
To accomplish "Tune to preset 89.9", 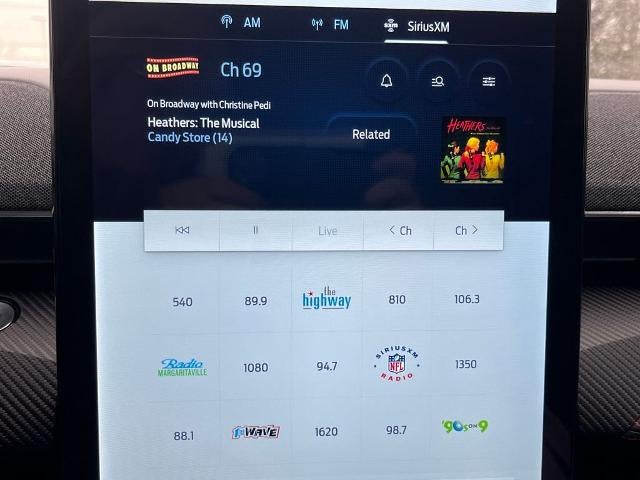I will point(256,301).
